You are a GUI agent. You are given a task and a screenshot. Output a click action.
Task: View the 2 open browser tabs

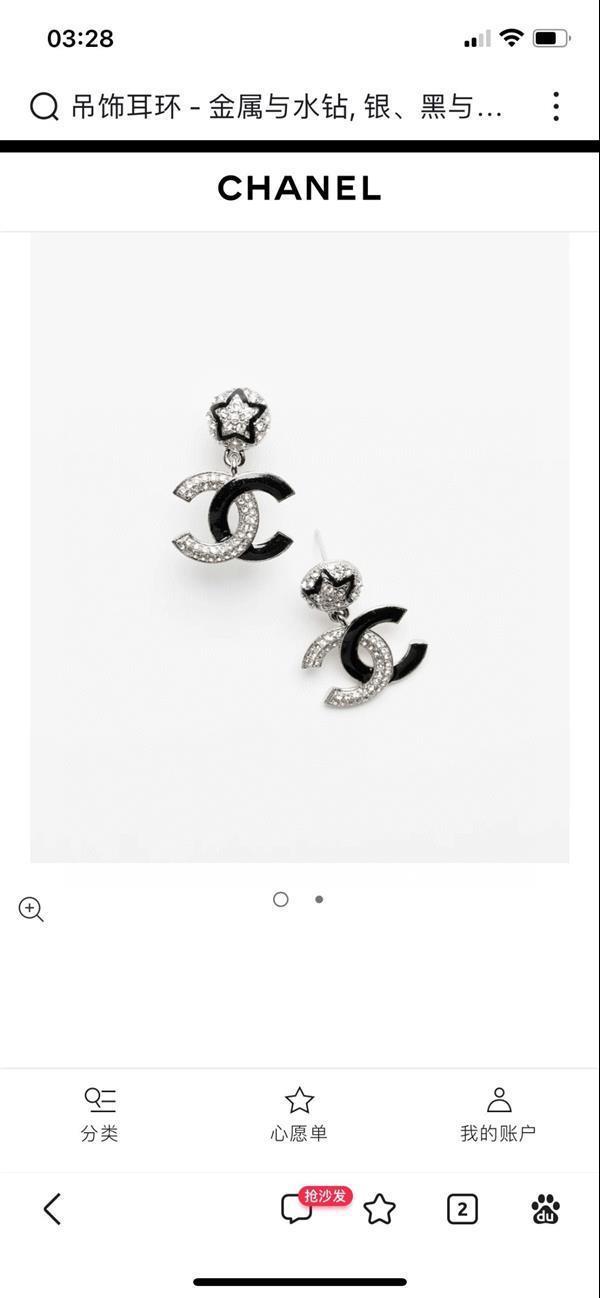pos(461,1209)
